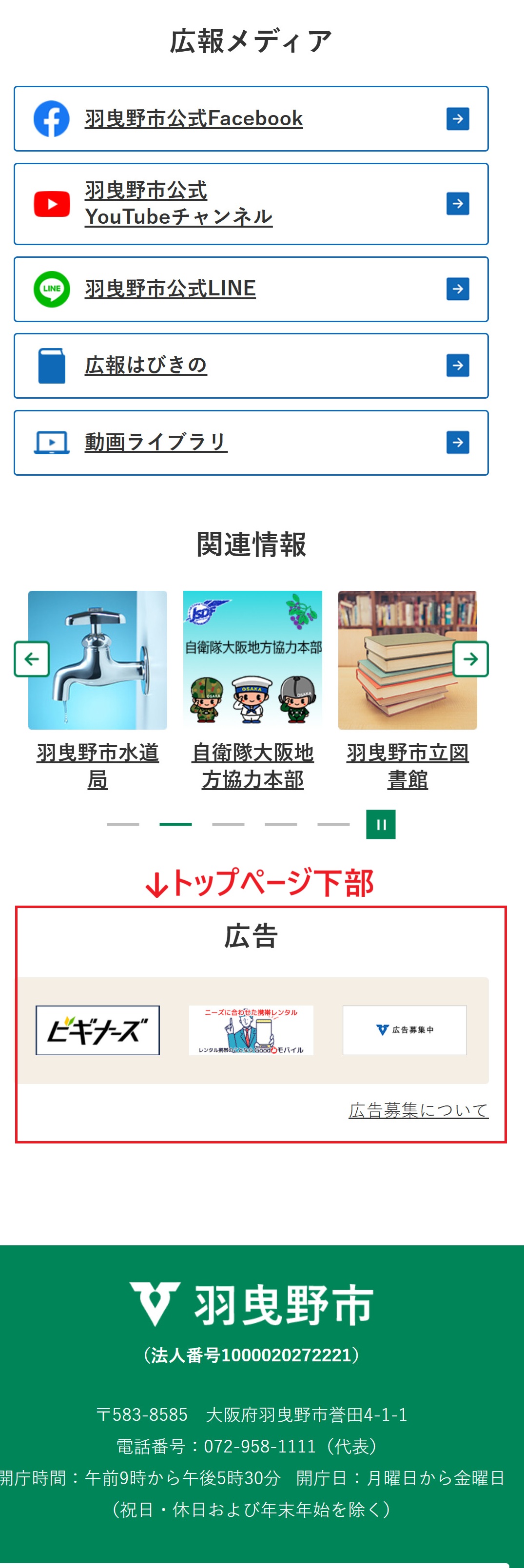Show previous 関連情報 carousel items

(32, 658)
